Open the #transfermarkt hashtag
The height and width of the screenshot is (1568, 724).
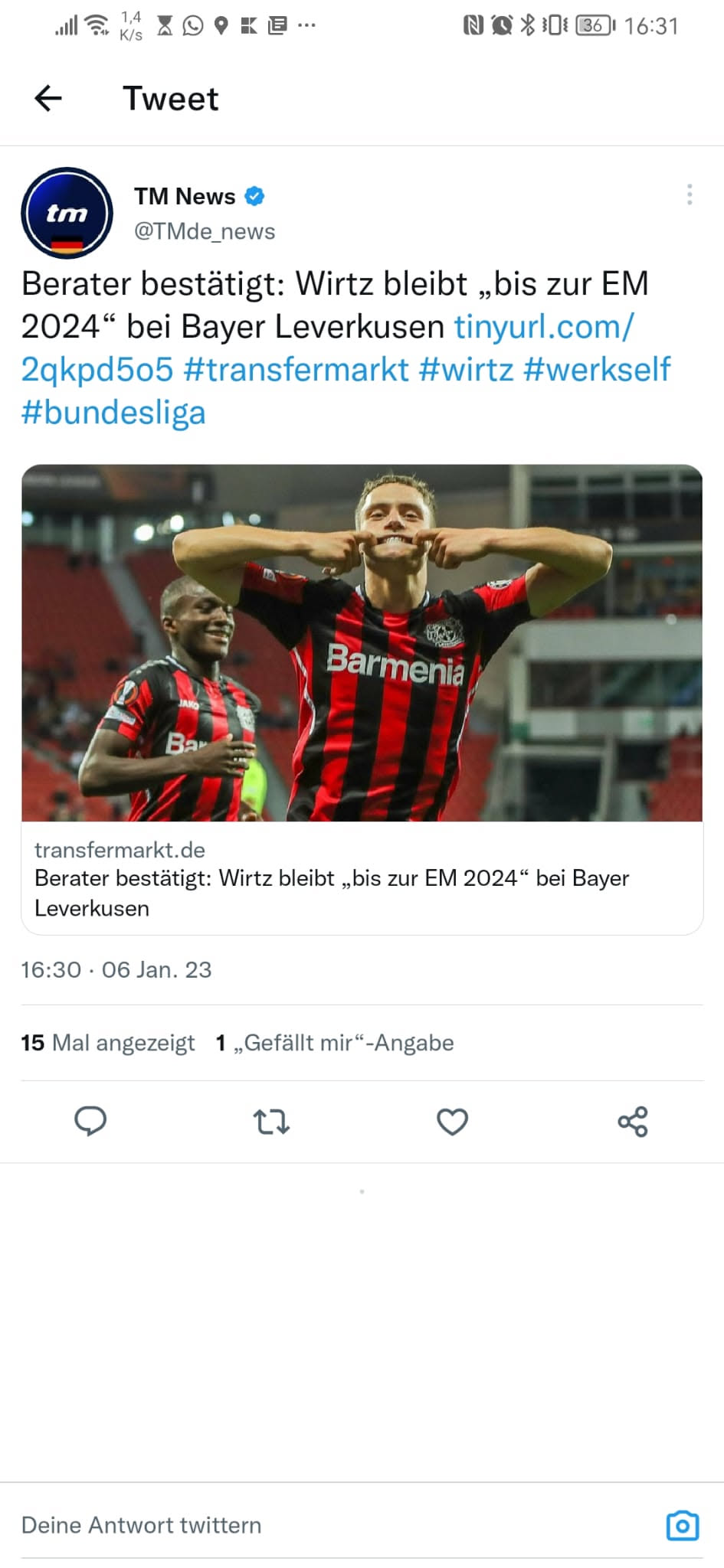[296, 370]
